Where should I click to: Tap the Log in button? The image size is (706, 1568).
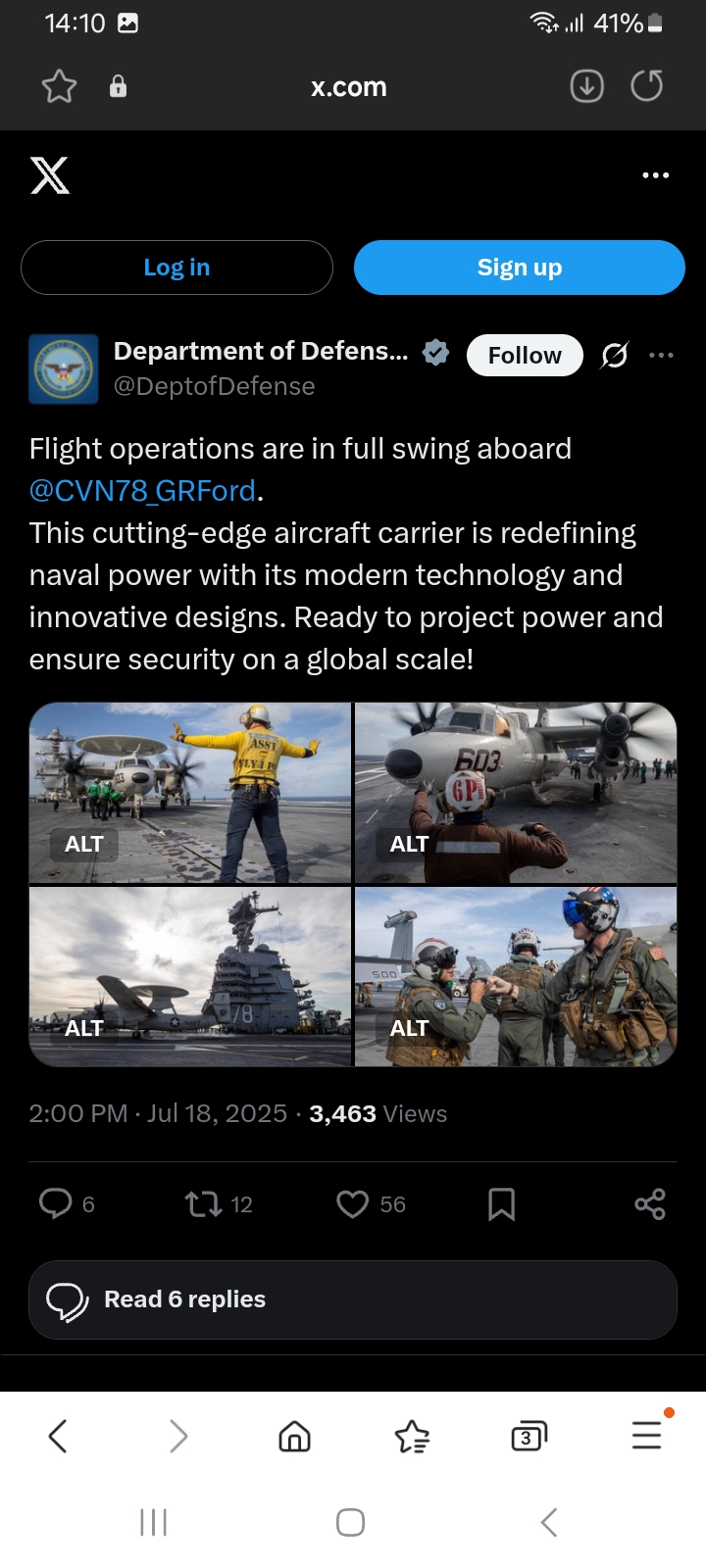(x=176, y=268)
